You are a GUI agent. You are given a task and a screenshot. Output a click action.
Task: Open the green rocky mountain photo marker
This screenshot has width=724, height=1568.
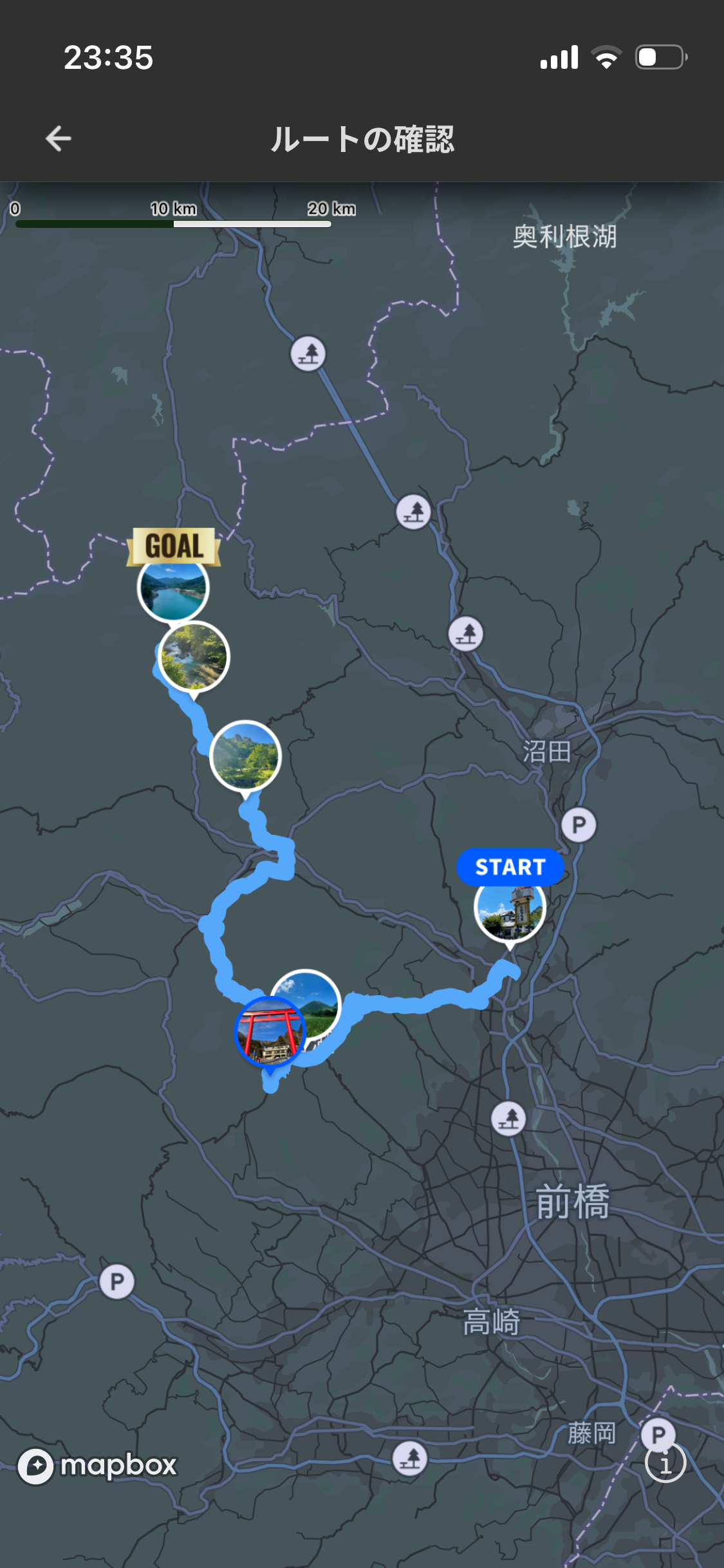[x=245, y=756]
